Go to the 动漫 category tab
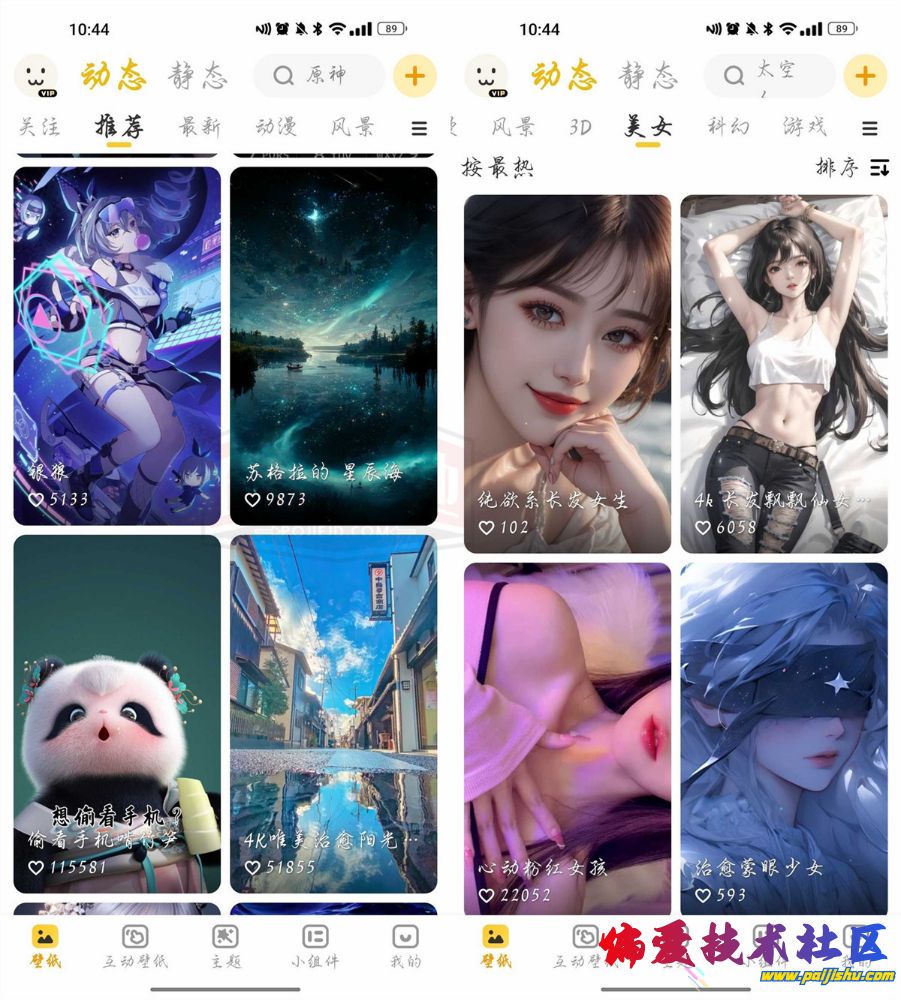The height and width of the screenshot is (1000, 901). coord(276,127)
